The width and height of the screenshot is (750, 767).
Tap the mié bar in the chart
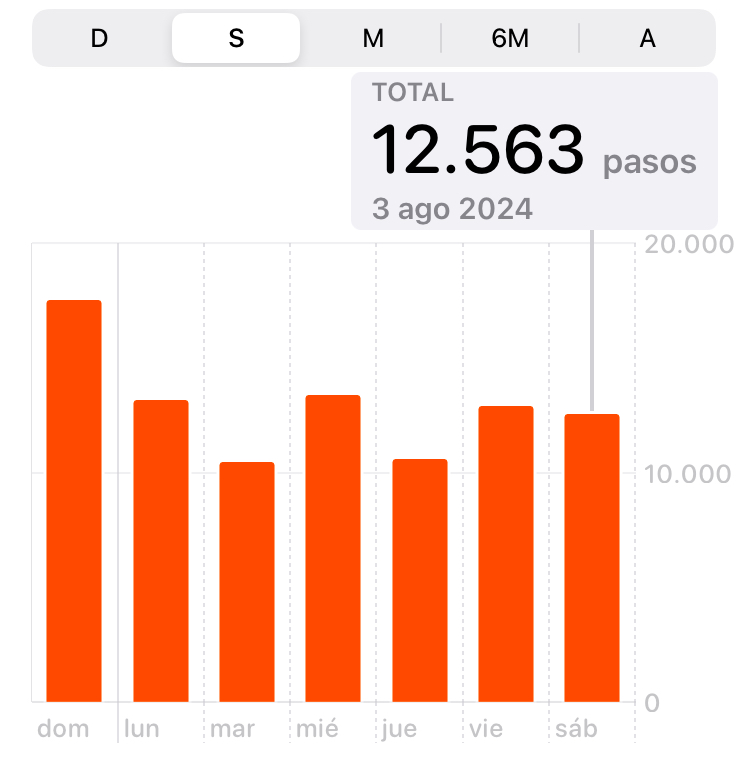pos(333,548)
